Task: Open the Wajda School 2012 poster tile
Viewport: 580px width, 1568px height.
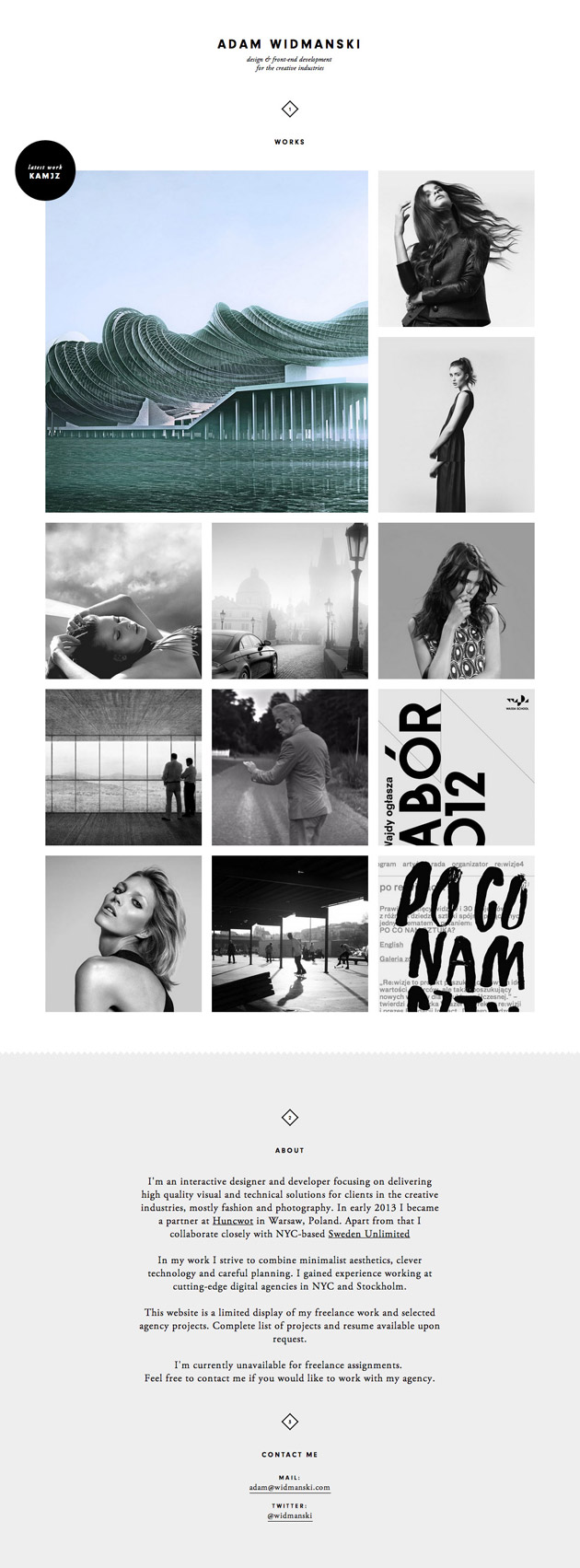Action: [456, 767]
